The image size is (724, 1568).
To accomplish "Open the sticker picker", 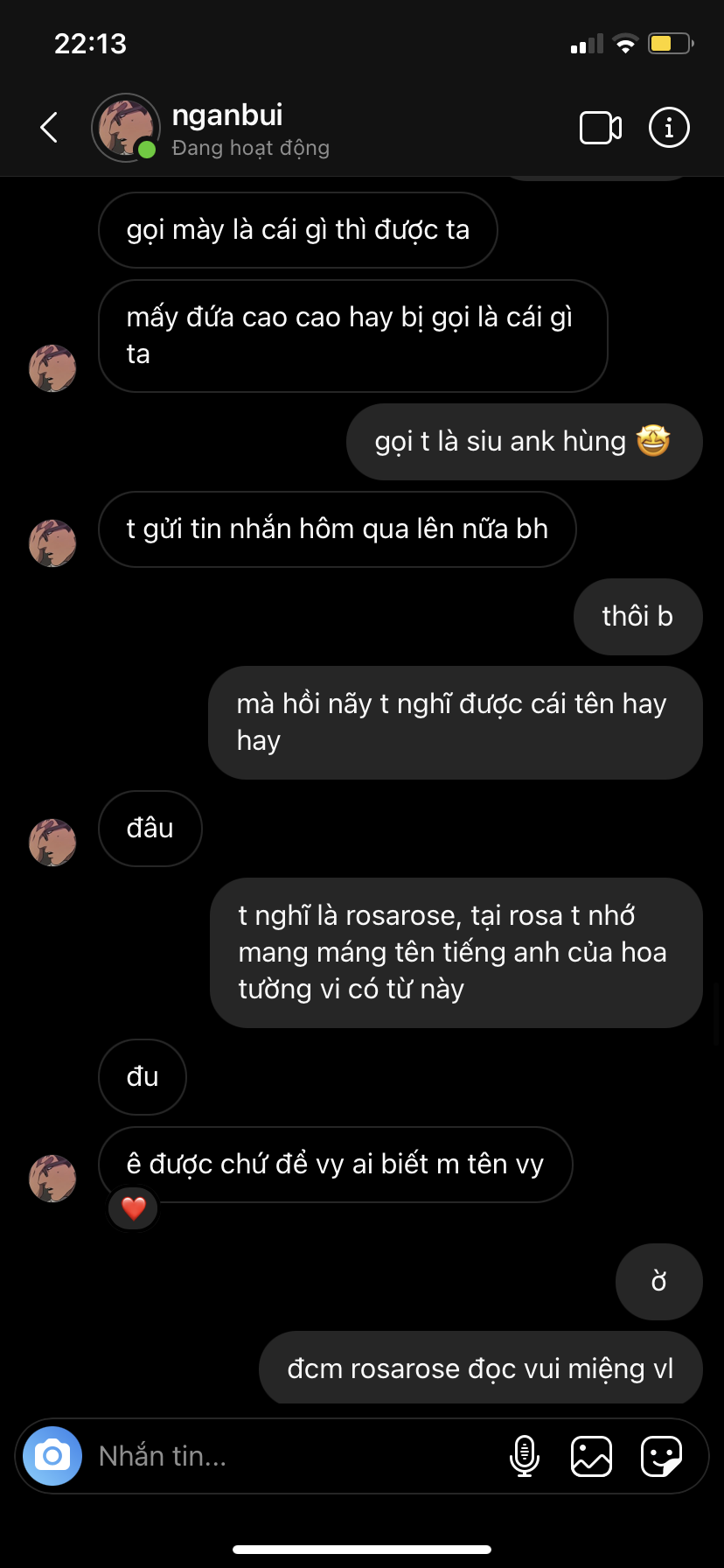I will 661,1456.
